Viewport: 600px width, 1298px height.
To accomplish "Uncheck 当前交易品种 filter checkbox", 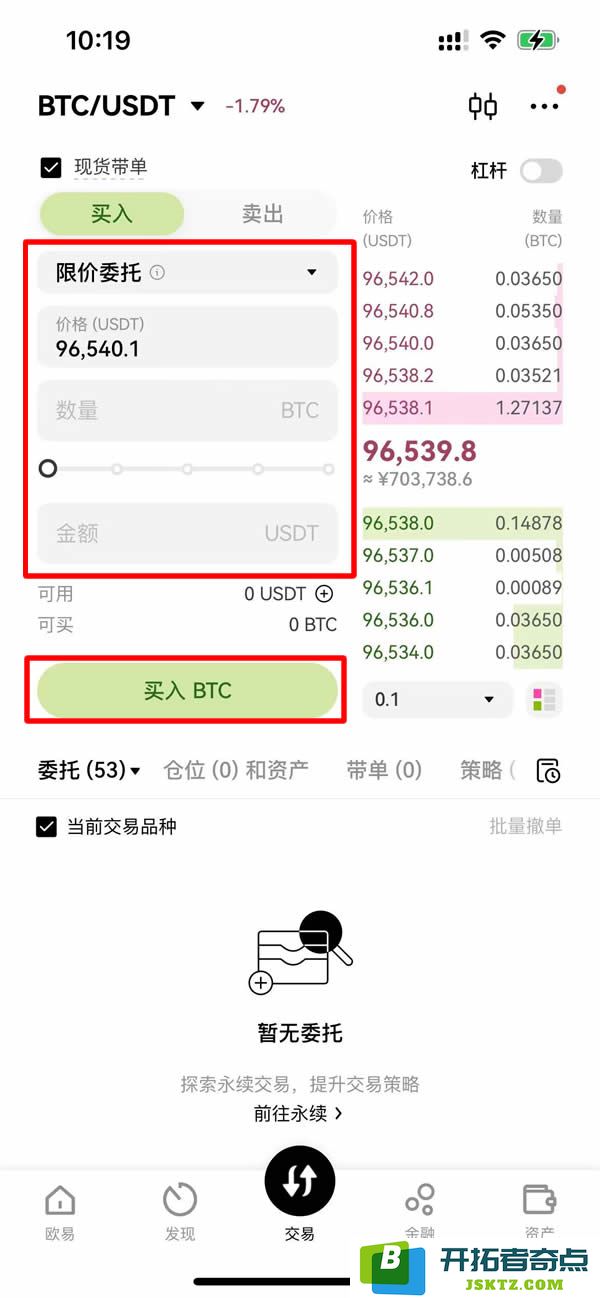I will 46,827.
